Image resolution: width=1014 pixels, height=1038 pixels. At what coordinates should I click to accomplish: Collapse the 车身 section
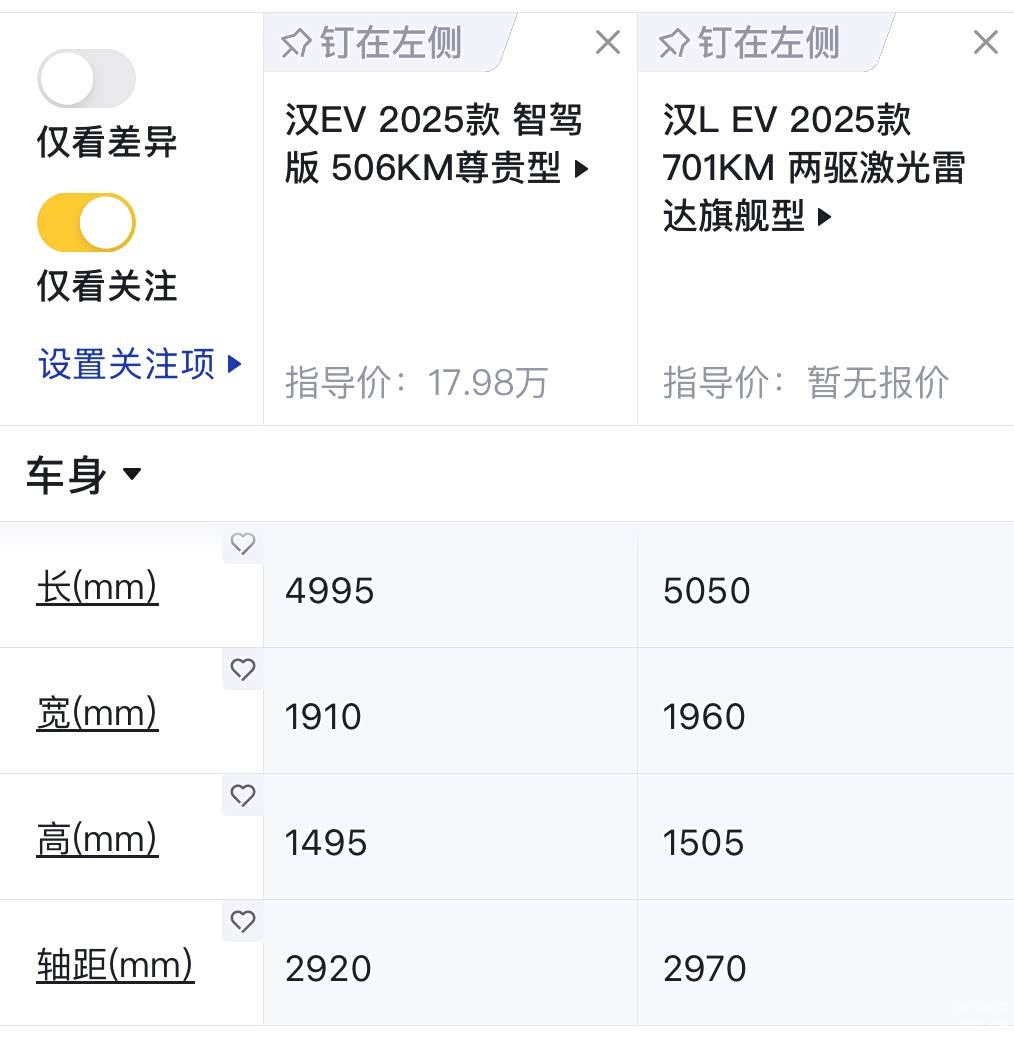(84, 474)
